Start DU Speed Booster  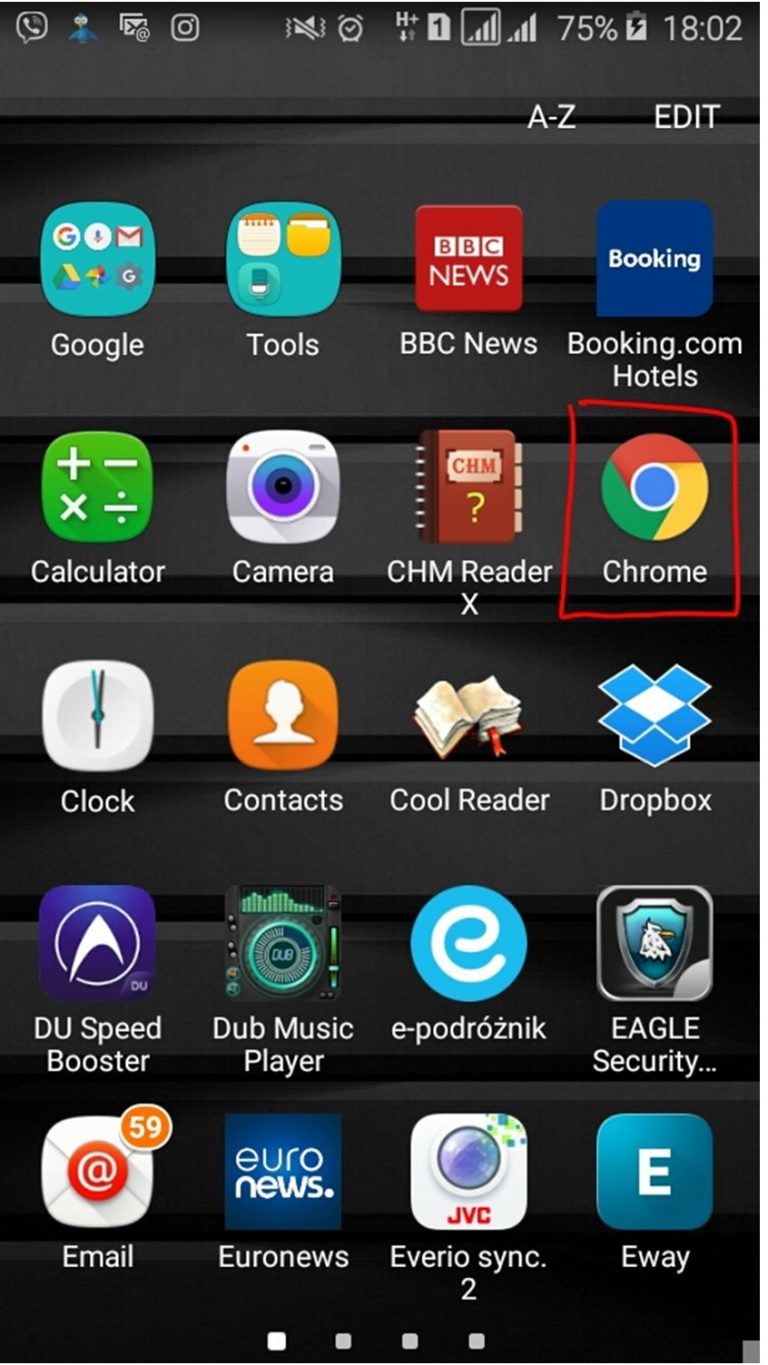(97, 943)
